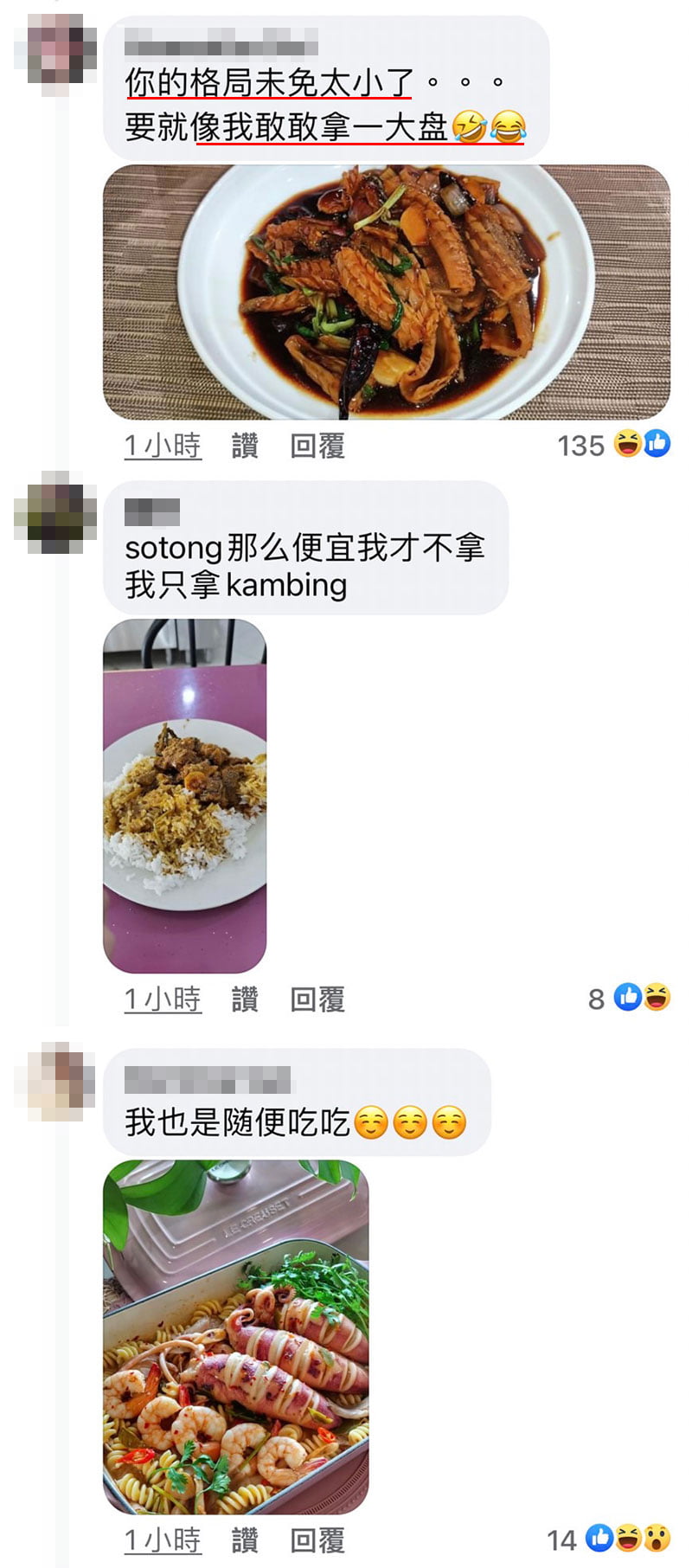Open the seafood pasta photo
This screenshot has width=692, height=1568.
235,1336
